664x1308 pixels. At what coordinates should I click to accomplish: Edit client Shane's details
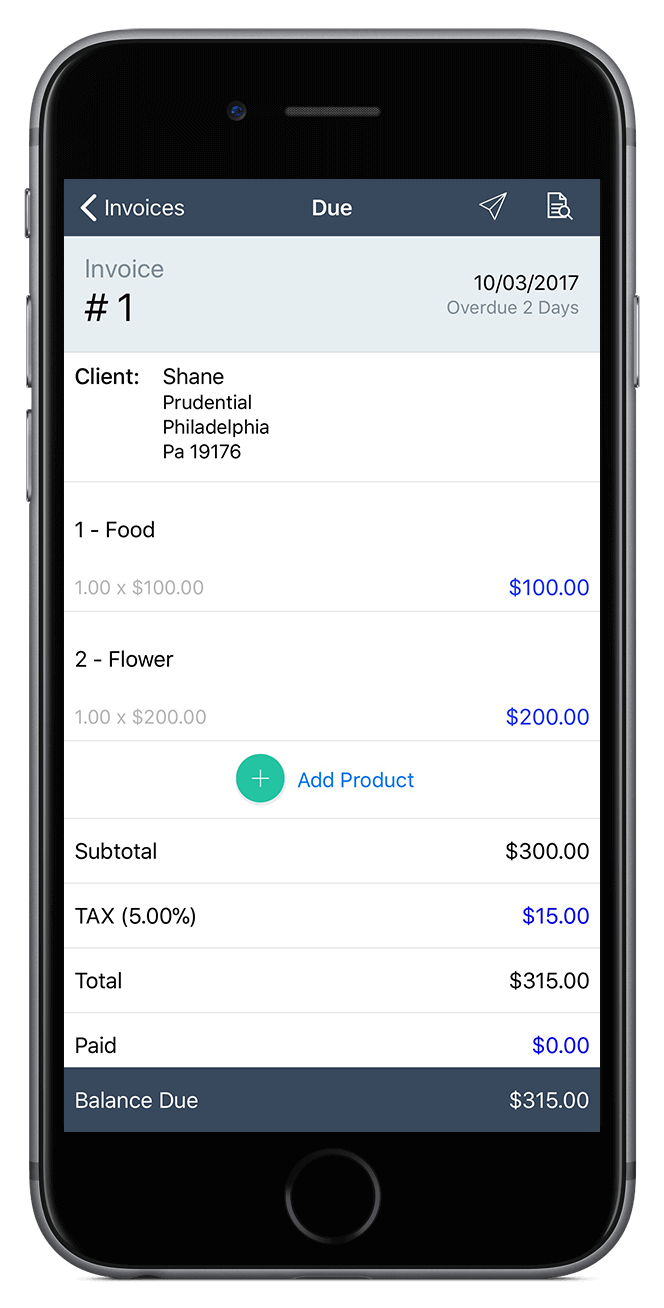point(331,414)
